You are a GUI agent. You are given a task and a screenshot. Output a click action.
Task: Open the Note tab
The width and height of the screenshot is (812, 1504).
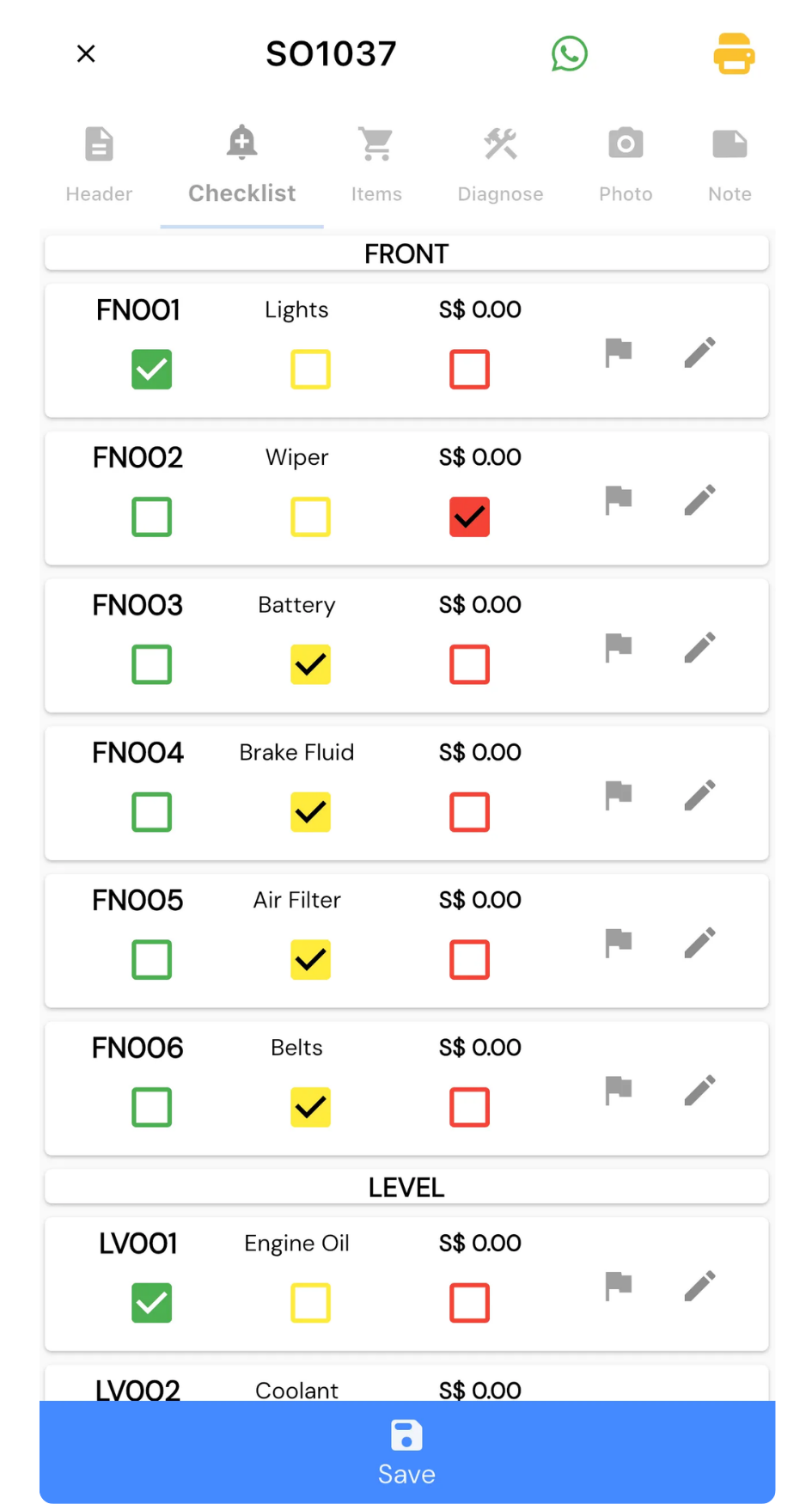[730, 165]
